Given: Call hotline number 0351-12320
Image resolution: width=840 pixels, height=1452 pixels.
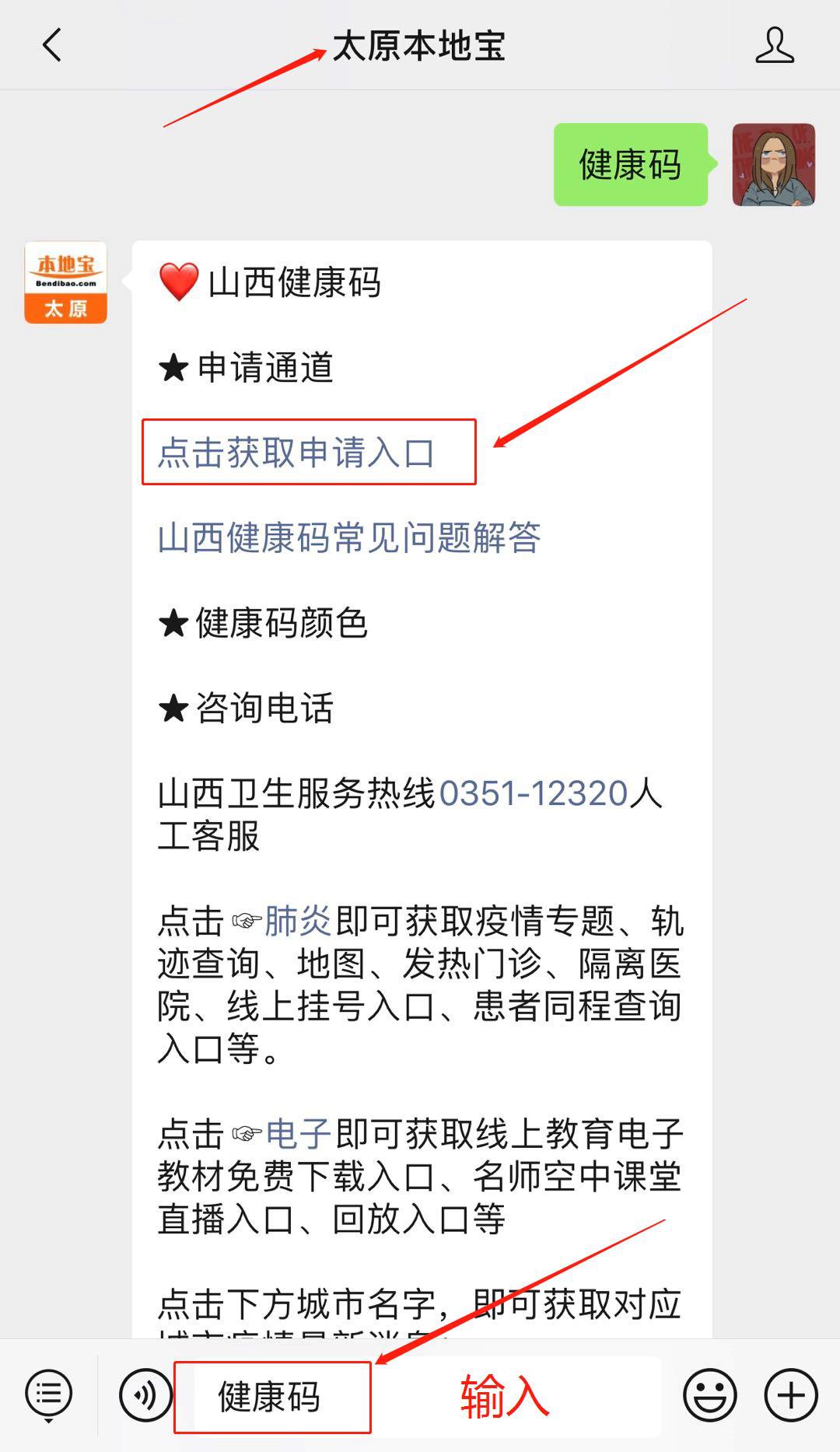Looking at the screenshot, I should pyautogui.click(x=534, y=794).
